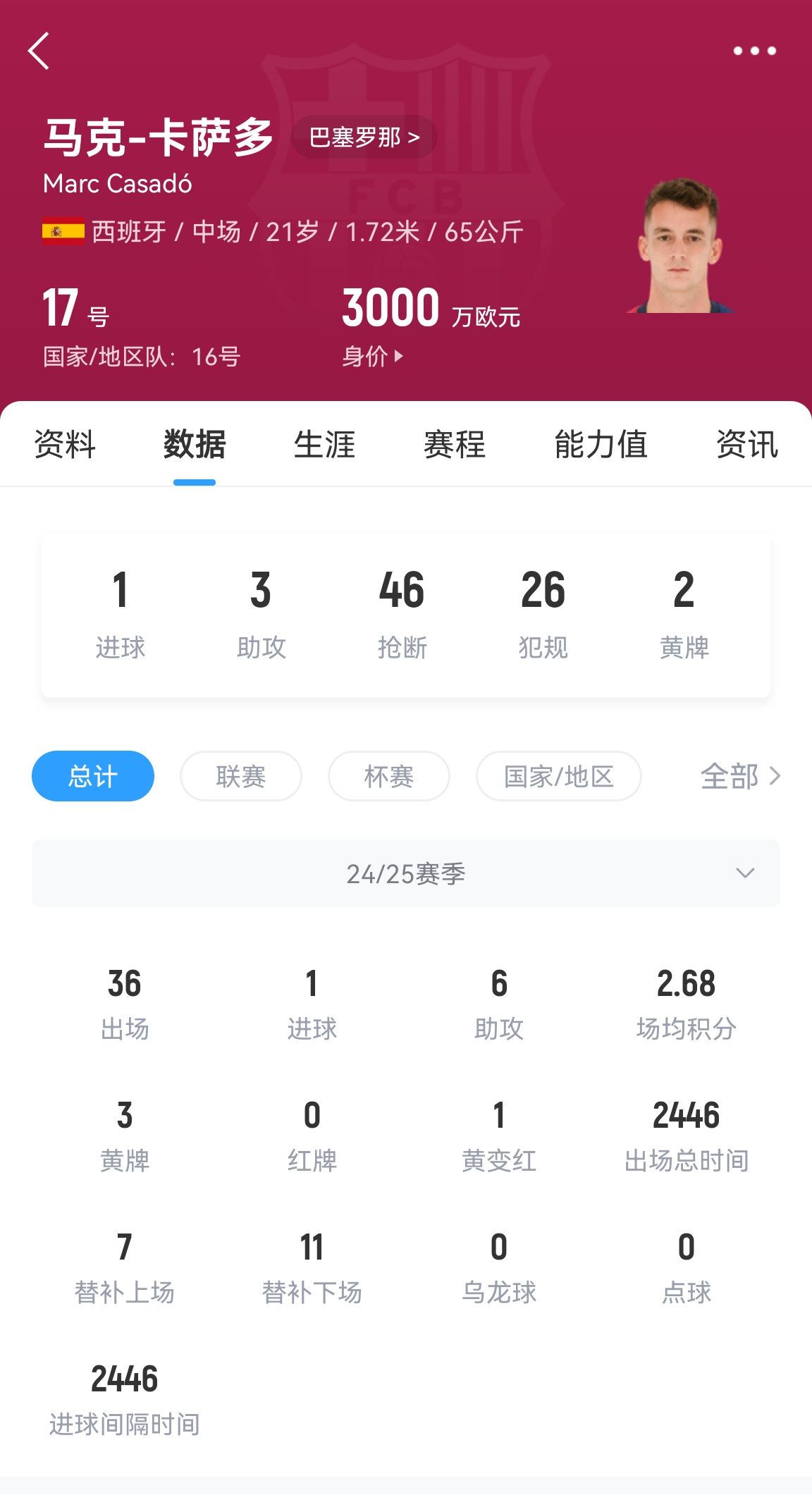Filter stats by 国家/地区
This screenshot has width=812, height=1495.
click(559, 776)
